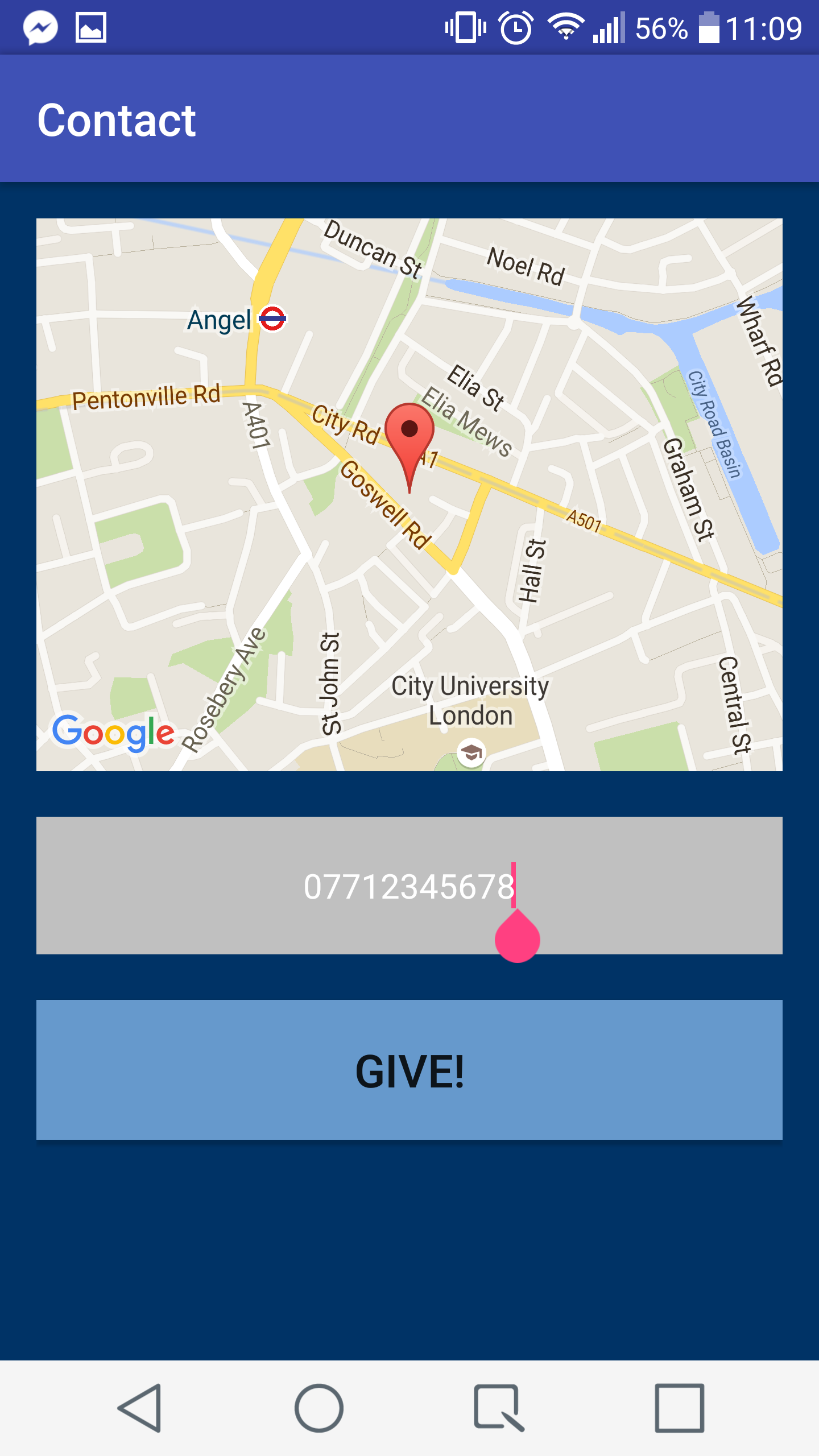Screen dimensions: 819x1456
Task: Go back with the system back button
Action: (x=140, y=1408)
